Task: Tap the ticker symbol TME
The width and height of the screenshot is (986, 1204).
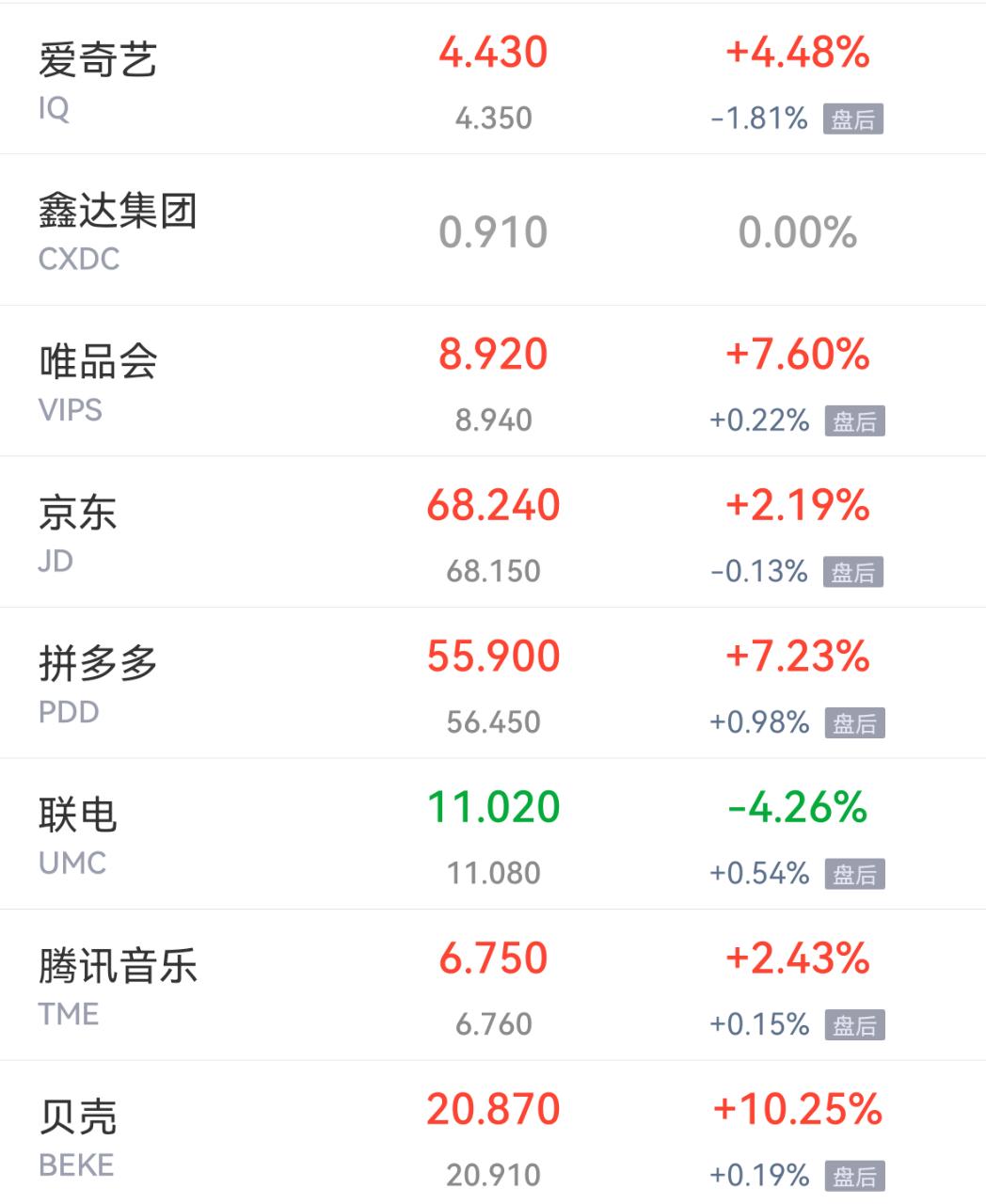Action: pos(68,1015)
